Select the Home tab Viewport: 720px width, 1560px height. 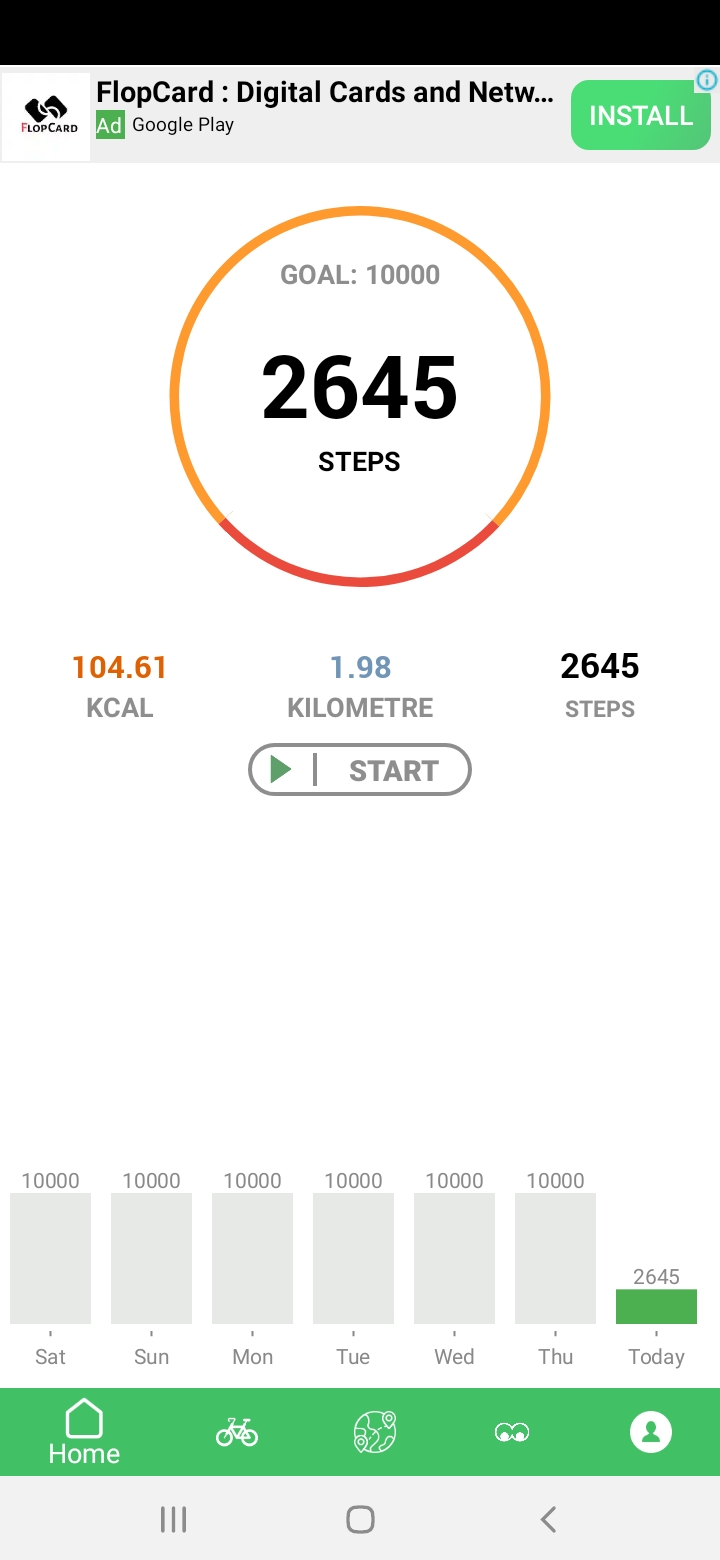(x=84, y=1432)
